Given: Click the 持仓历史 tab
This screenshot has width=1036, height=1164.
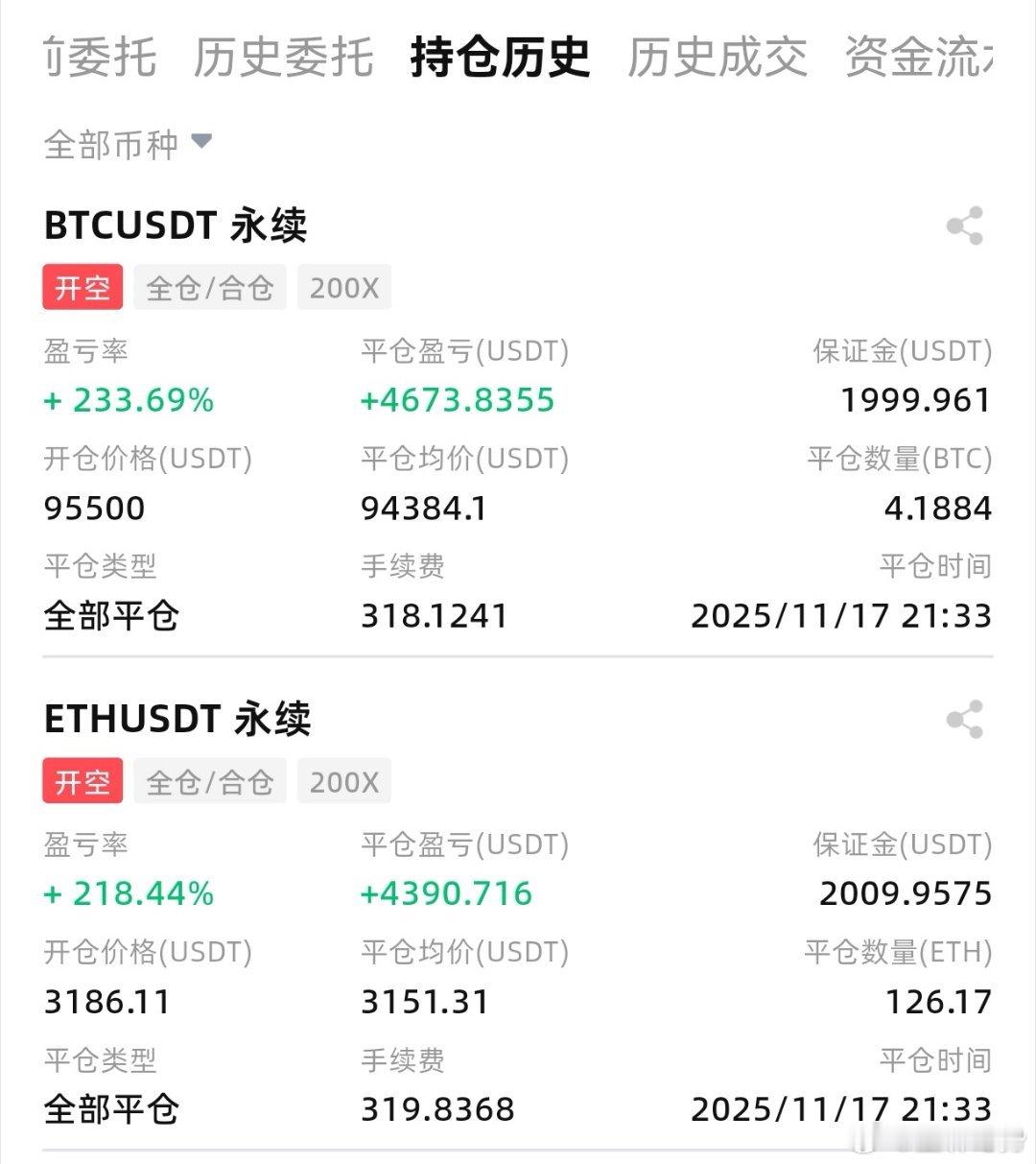Looking at the screenshot, I should coord(499,59).
